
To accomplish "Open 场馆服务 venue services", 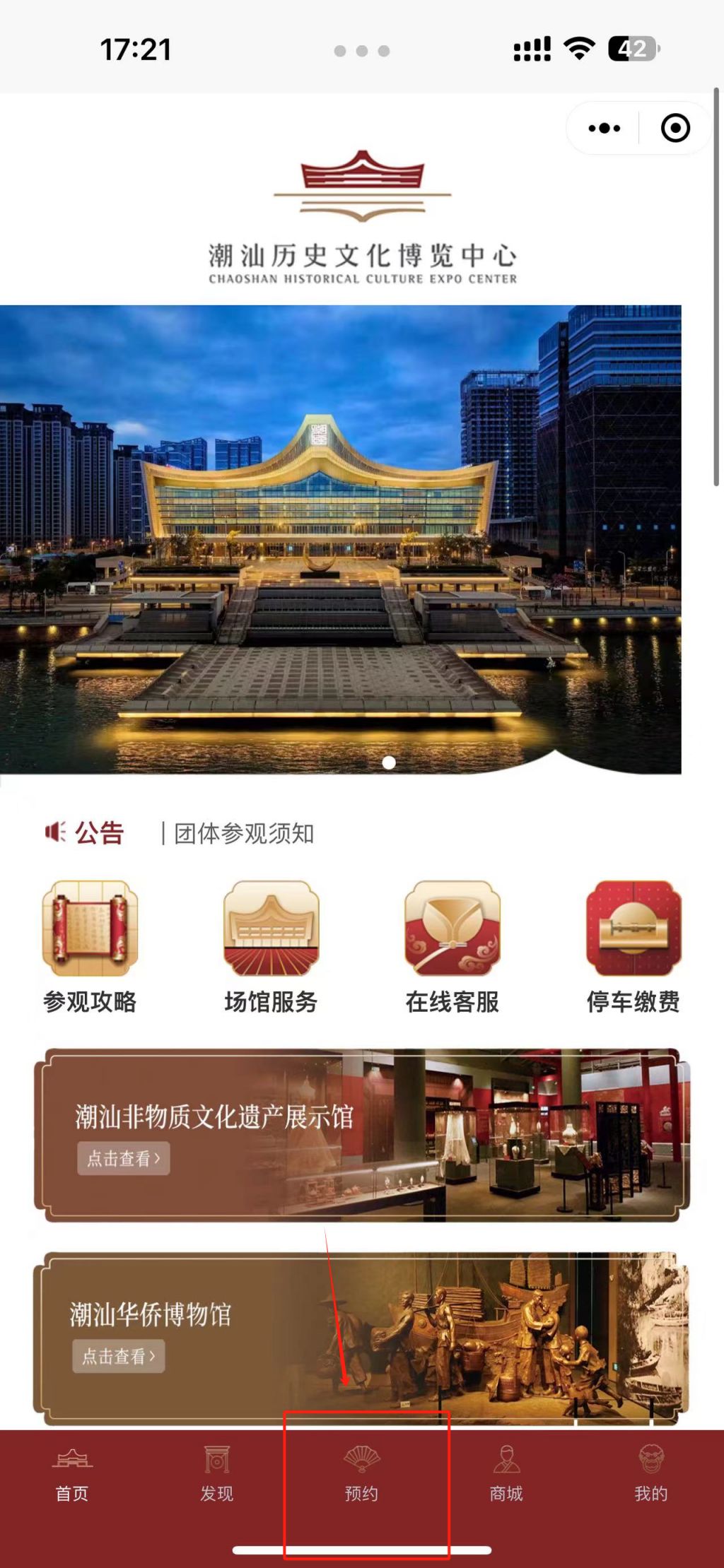I will pyautogui.click(x=271, y=947).
